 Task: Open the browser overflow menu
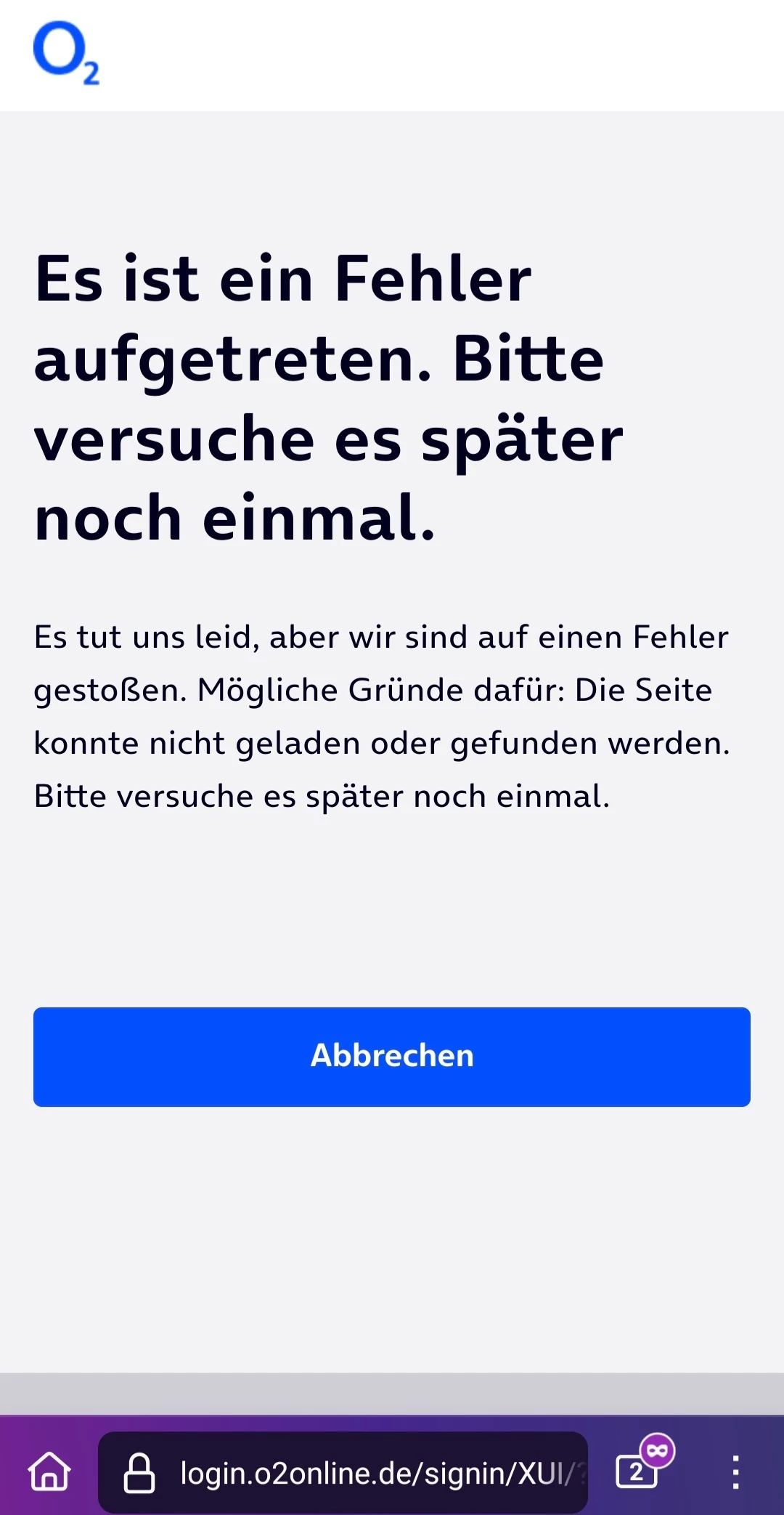pos(735,1472)
